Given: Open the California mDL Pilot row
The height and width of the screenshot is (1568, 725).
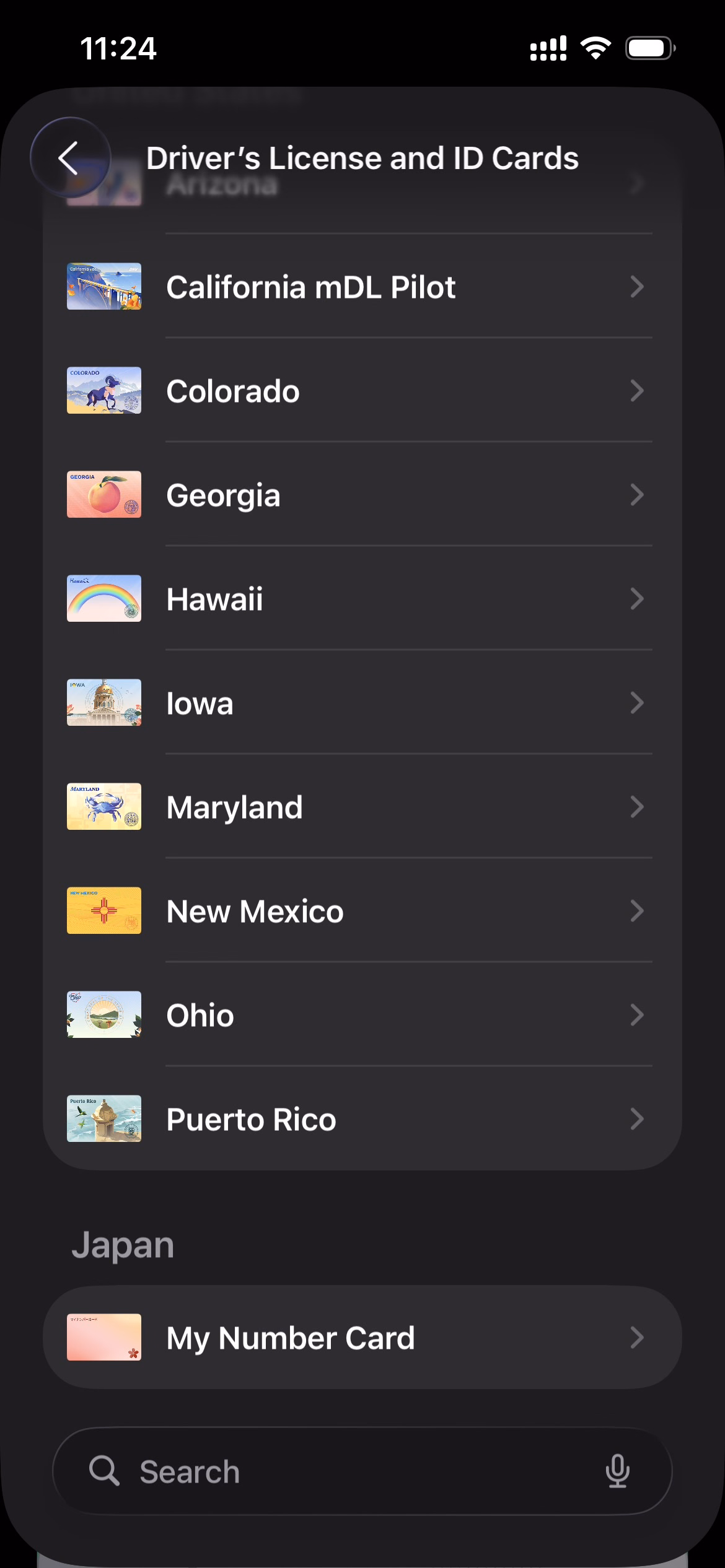Looking at the screenshot, I should [362, 287].
